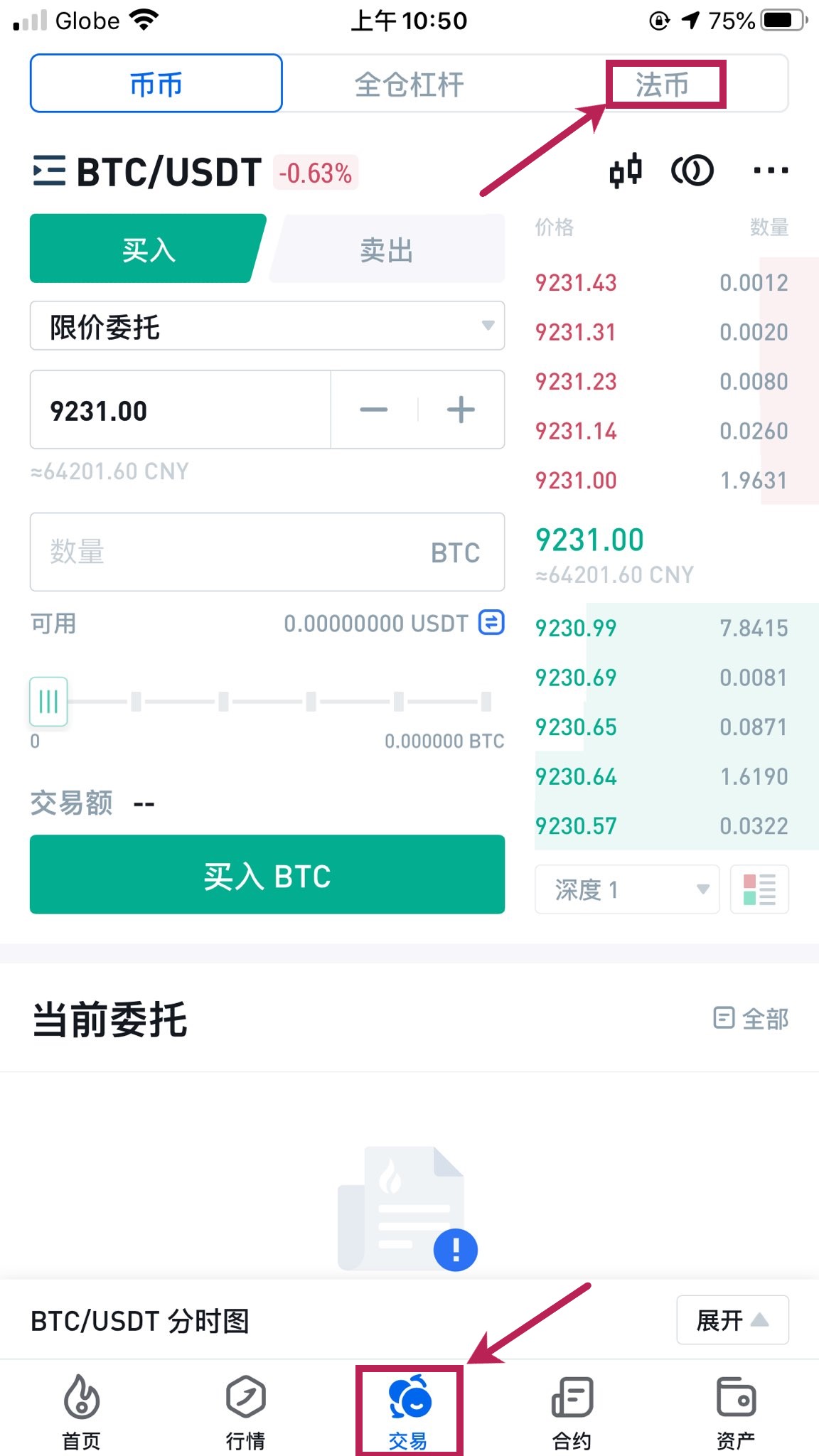Viewport: 819px width, 1456px height.
Task: Focus the 数量 BTC amount field
Action: pyautogui.click(x=235, y=552)
